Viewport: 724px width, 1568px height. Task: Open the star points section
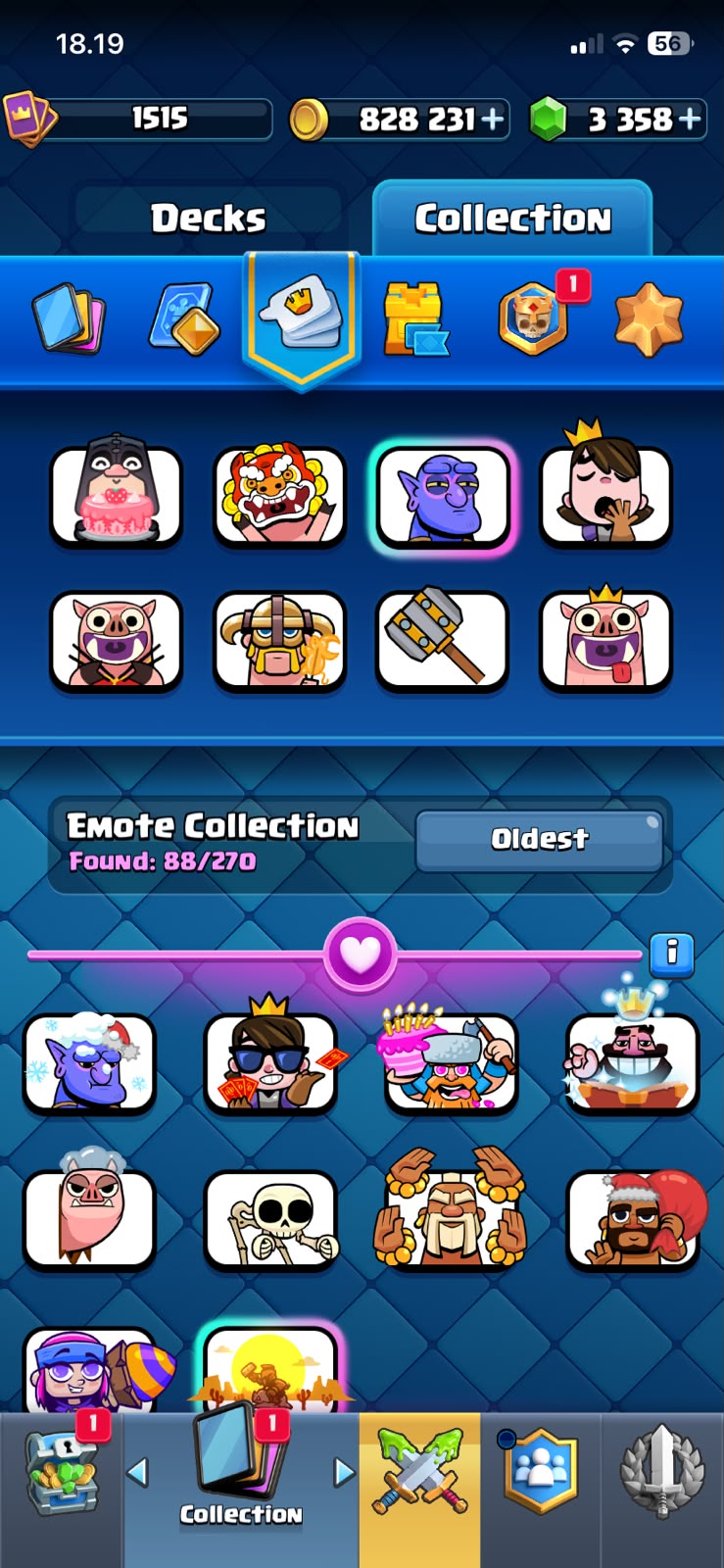(x=649, y=319)
